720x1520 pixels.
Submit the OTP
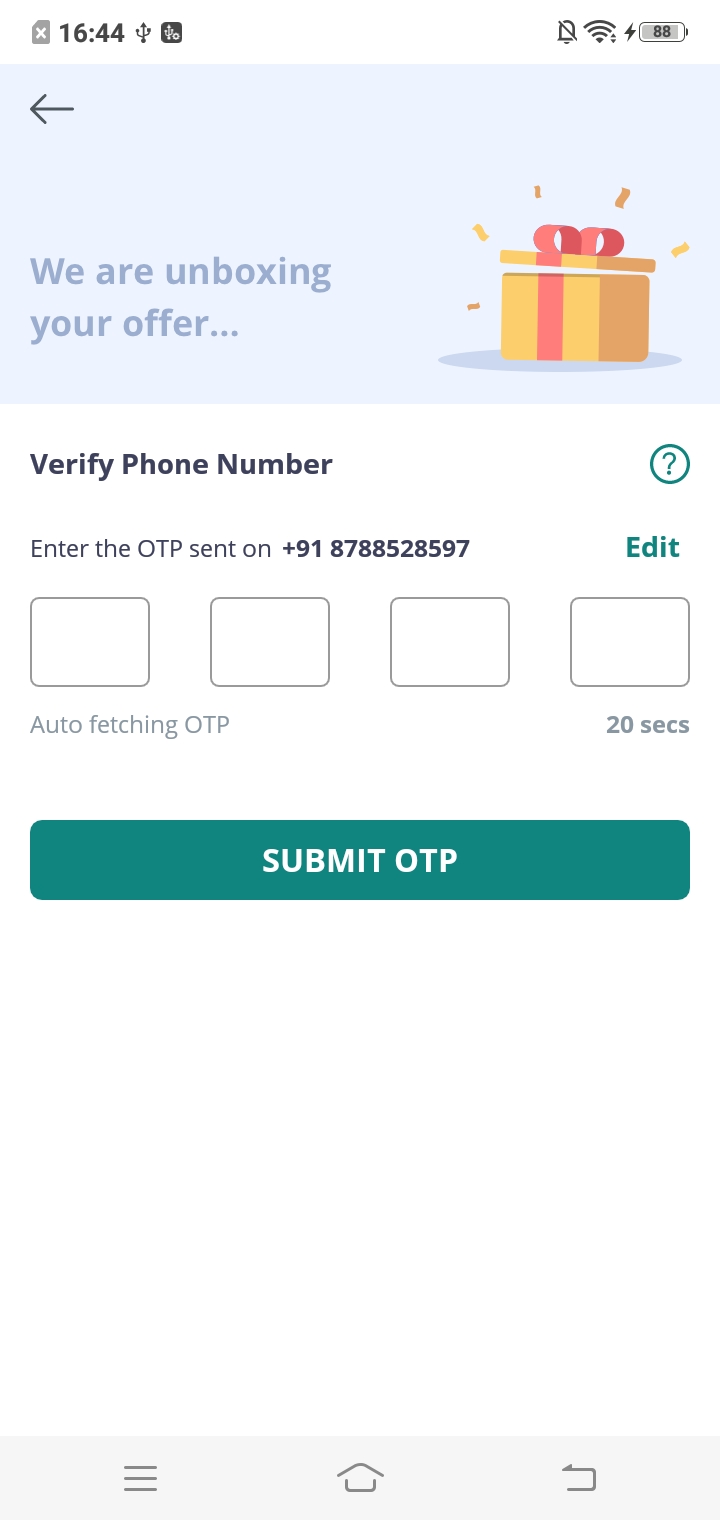[360, 860]
